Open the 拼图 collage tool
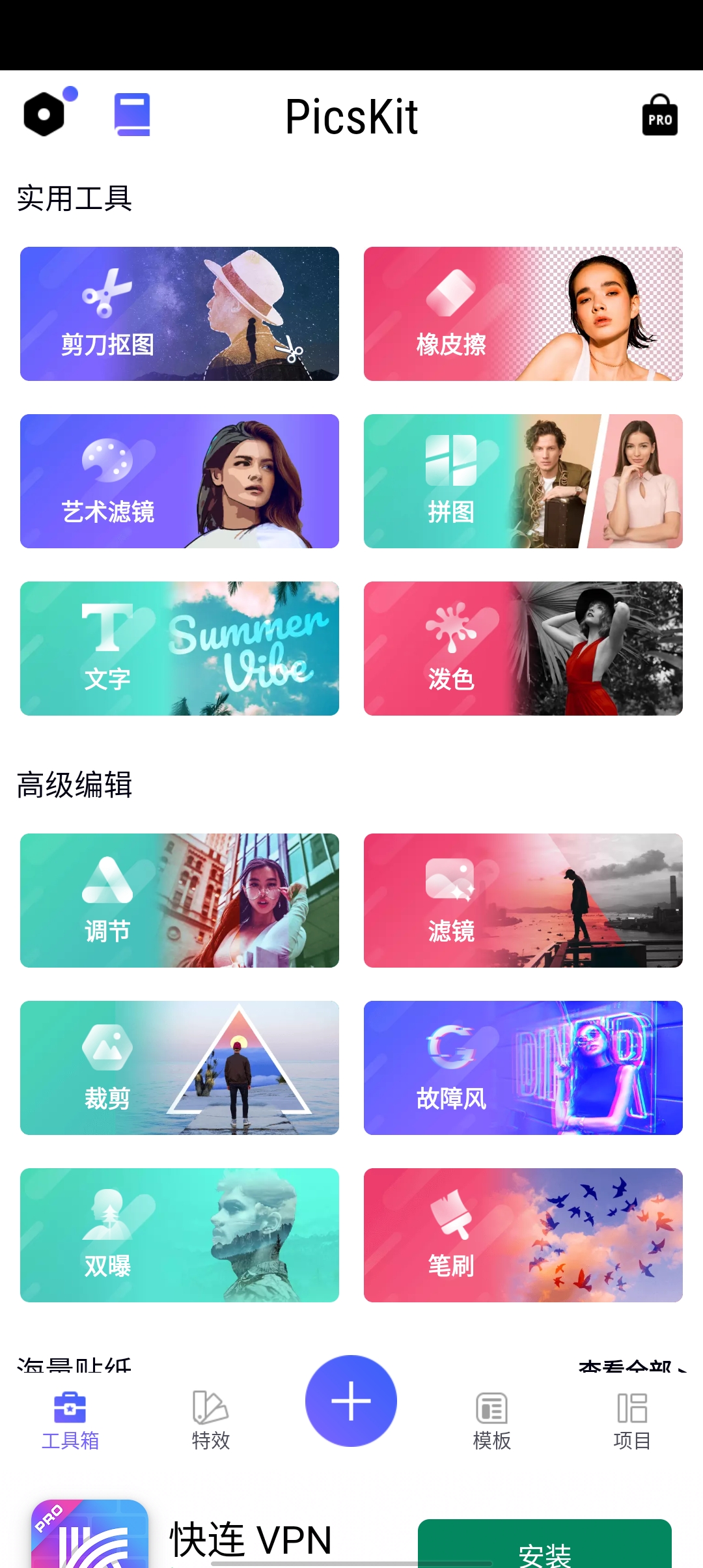This screenshot has height=1568, width=703. coord(523,481)
